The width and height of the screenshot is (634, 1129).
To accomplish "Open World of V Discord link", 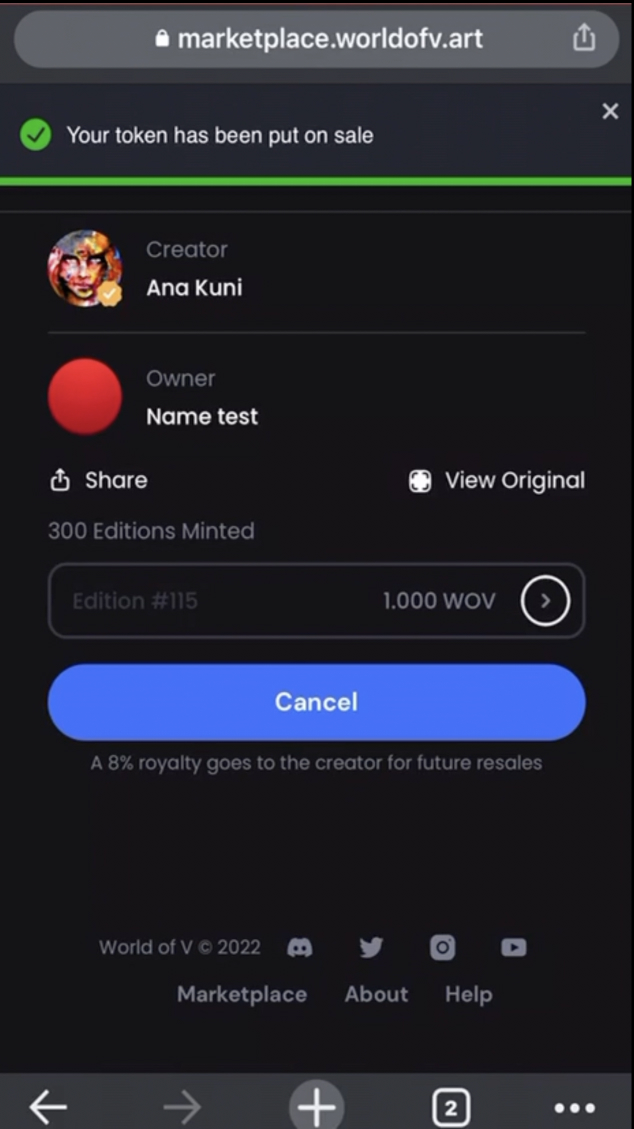I will [x=299, y=948].
